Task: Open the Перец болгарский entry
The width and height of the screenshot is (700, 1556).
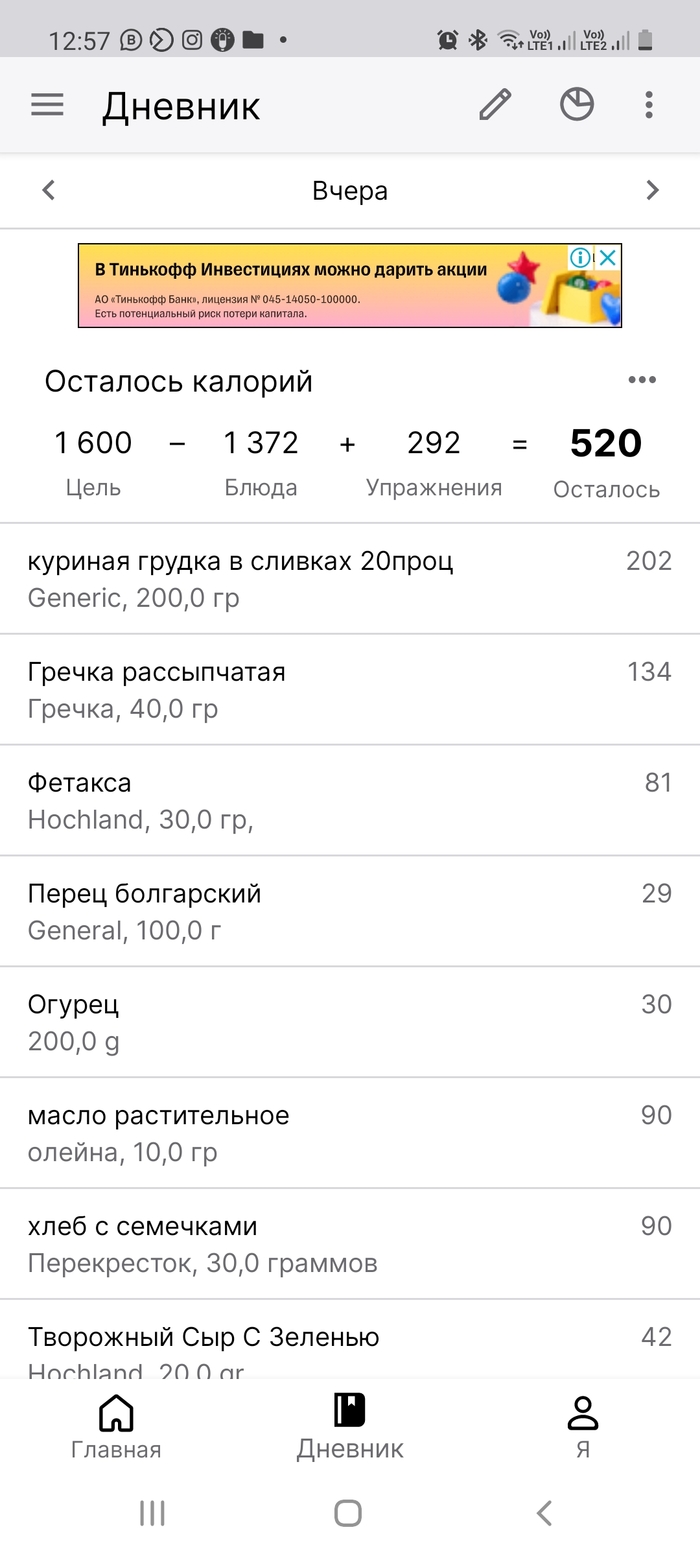Action: tap(350, 911)
